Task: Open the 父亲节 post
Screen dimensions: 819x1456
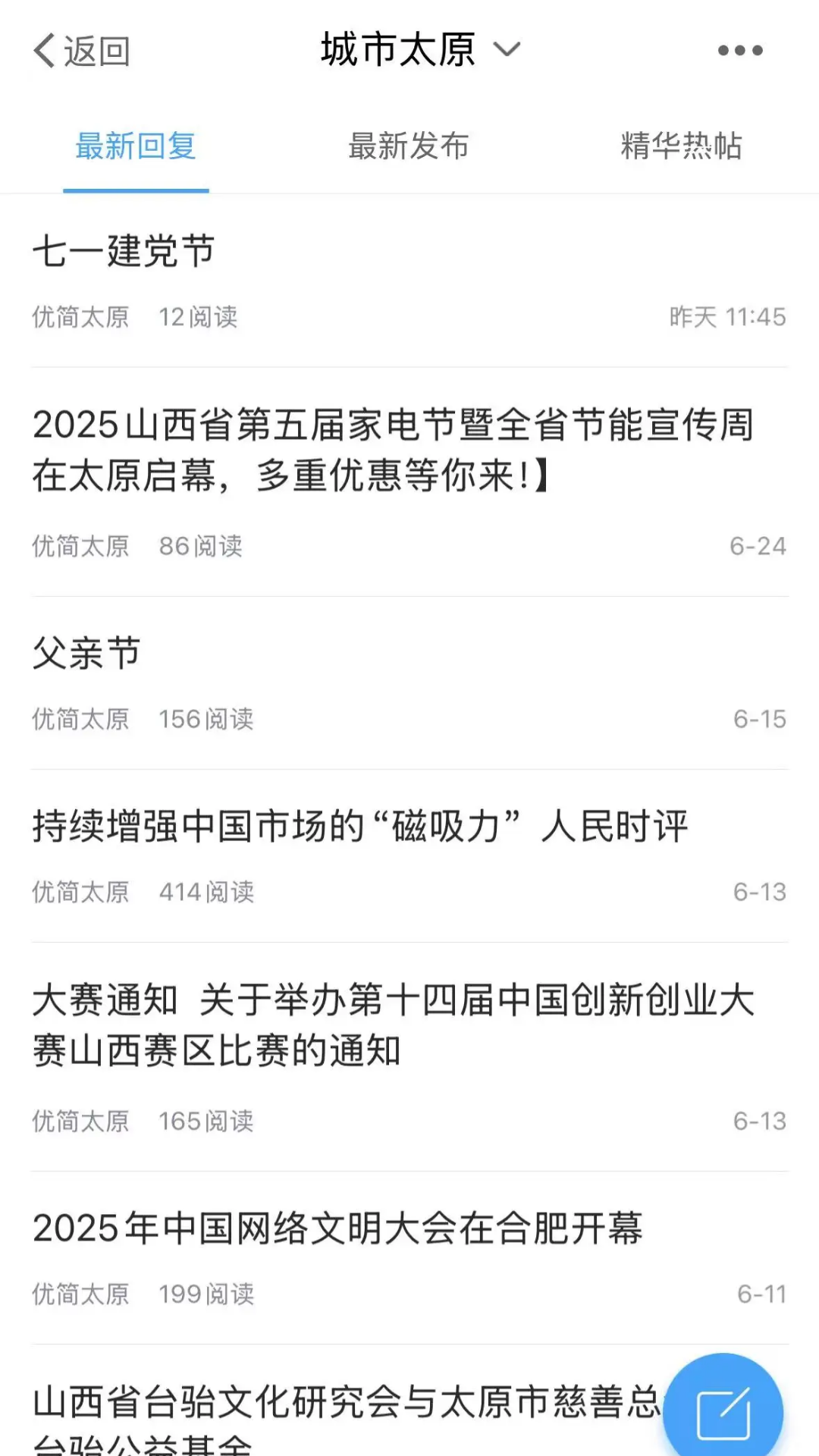Action: tap(86, 654)
